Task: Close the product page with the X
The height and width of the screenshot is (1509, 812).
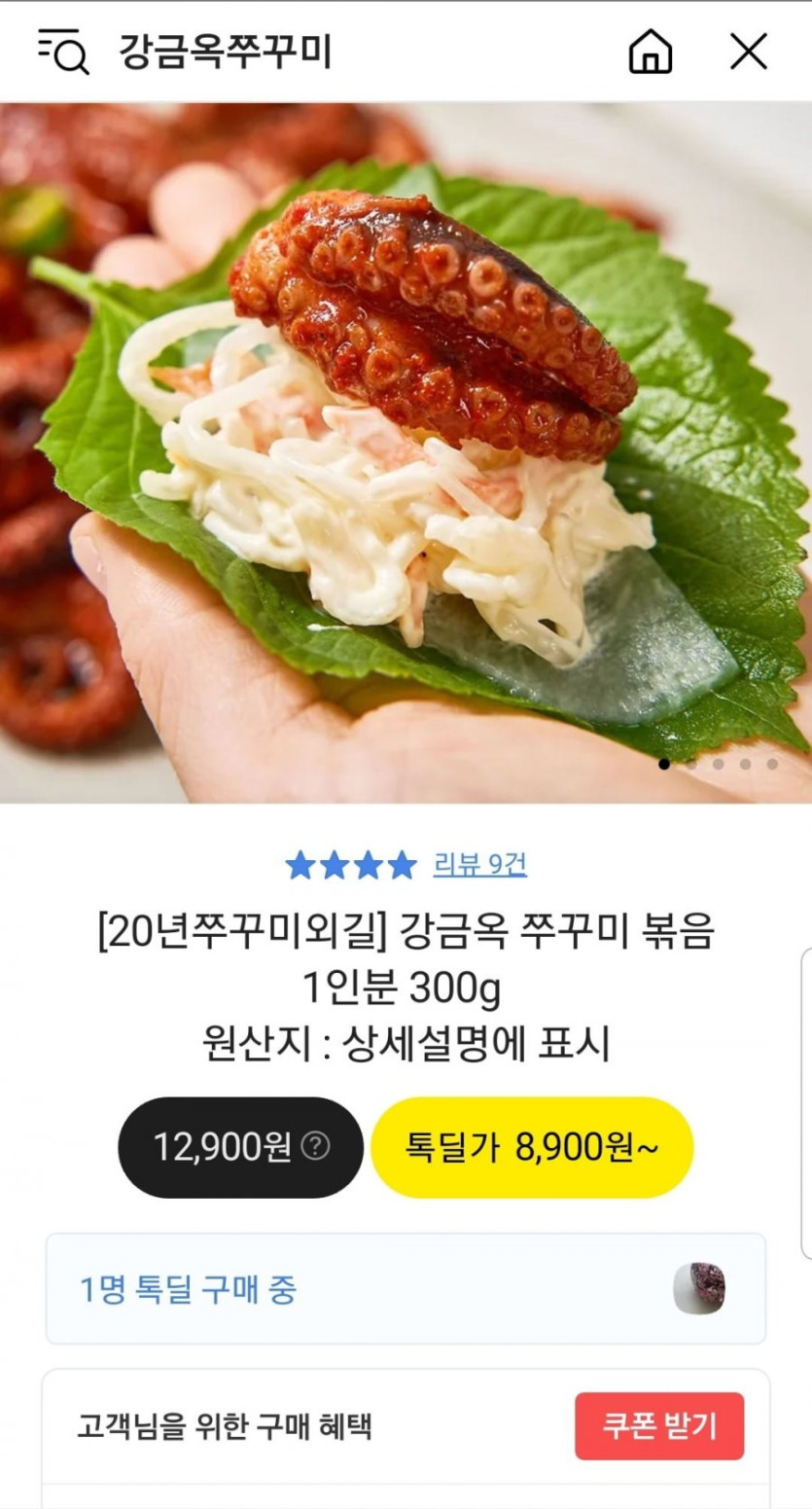Action: (748, 54)
